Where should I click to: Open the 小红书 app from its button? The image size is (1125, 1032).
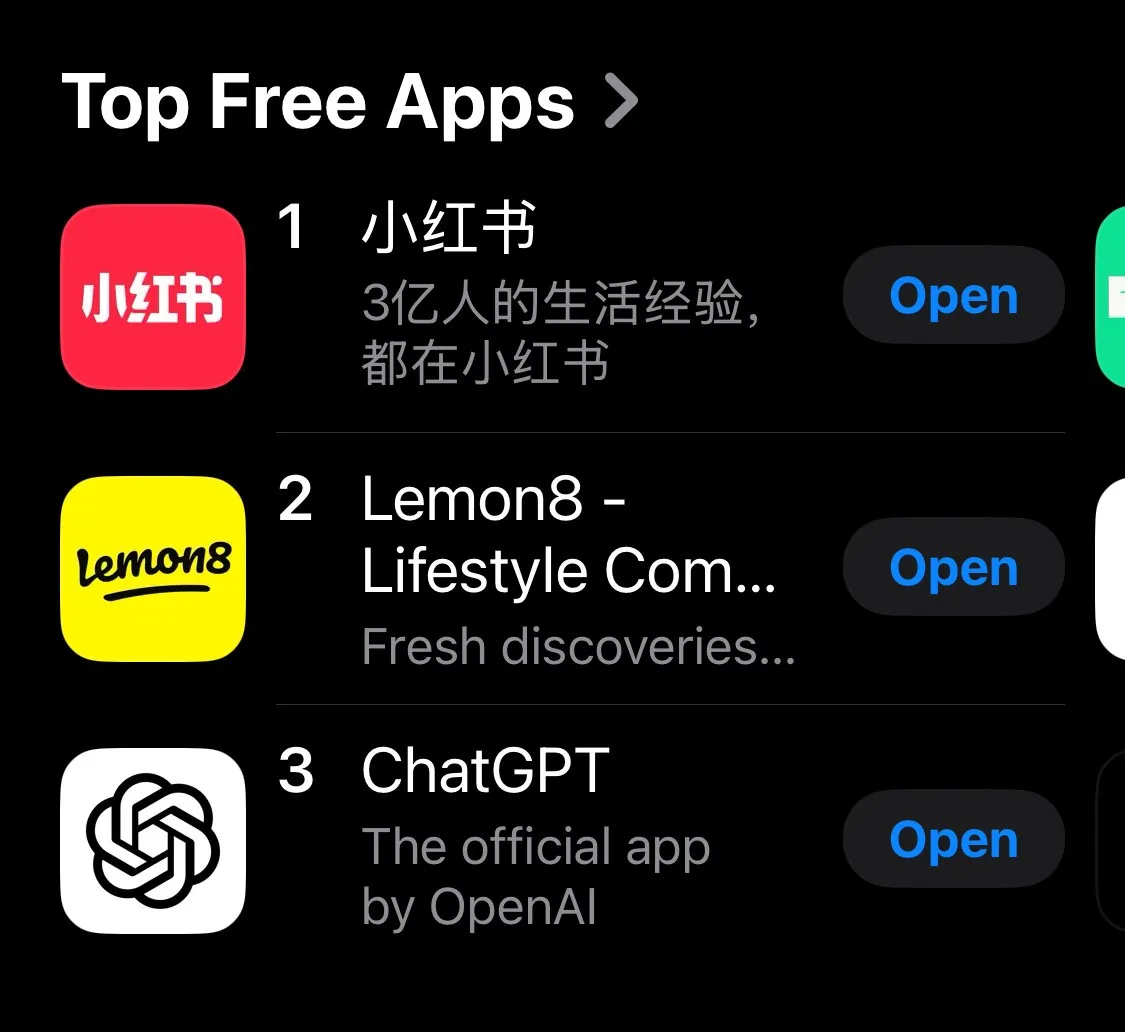tap(953, 296)
